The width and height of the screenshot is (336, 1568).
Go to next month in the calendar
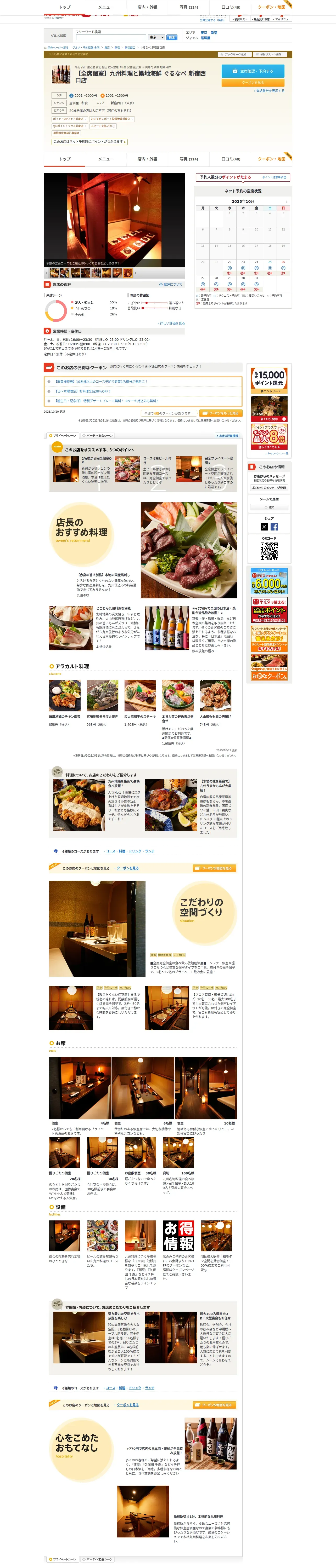click(x=287, y=201)
